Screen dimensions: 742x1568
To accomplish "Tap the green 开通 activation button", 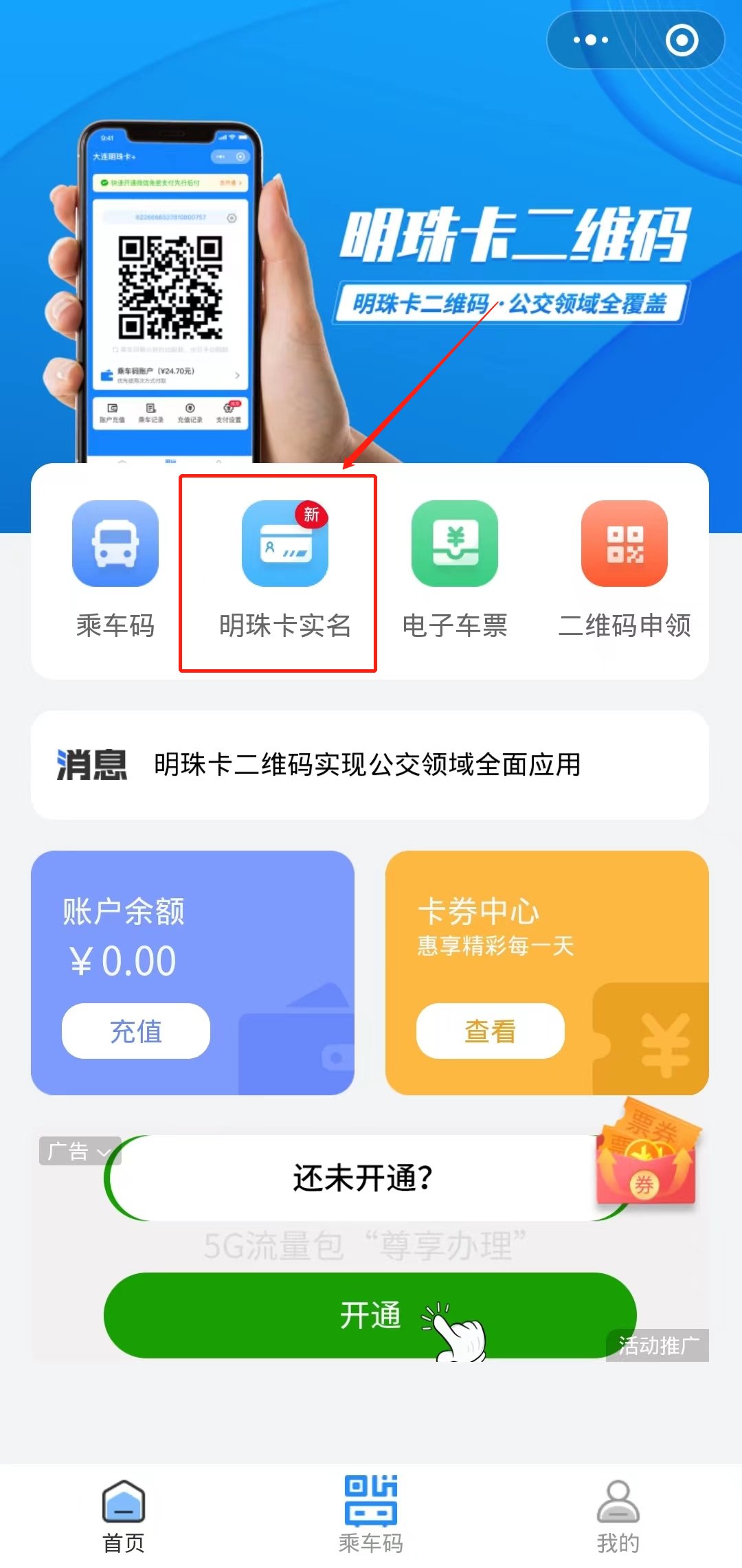I will pyautogui.click(x=371, y=1316).
